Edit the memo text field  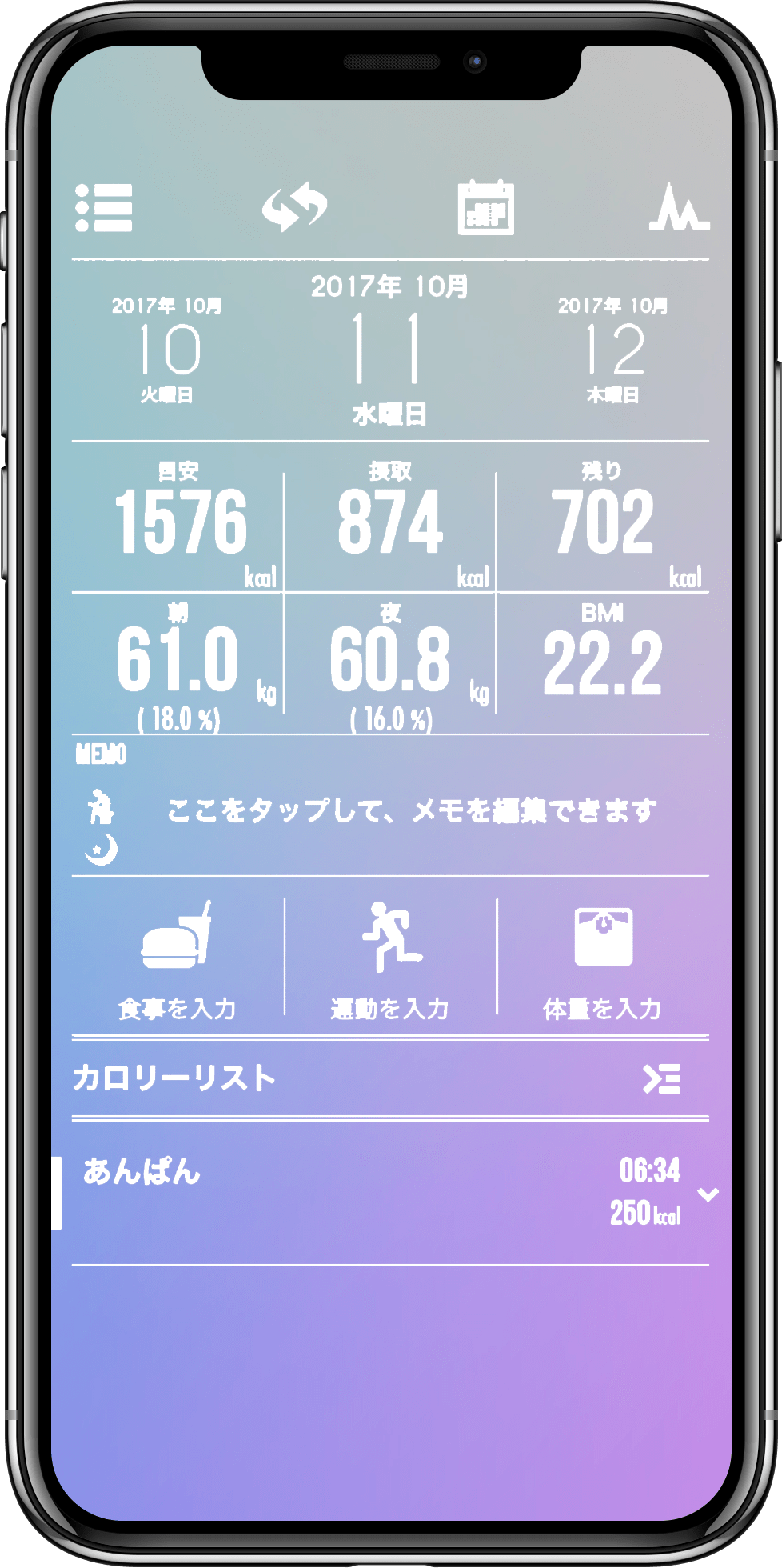coord(411,810)
